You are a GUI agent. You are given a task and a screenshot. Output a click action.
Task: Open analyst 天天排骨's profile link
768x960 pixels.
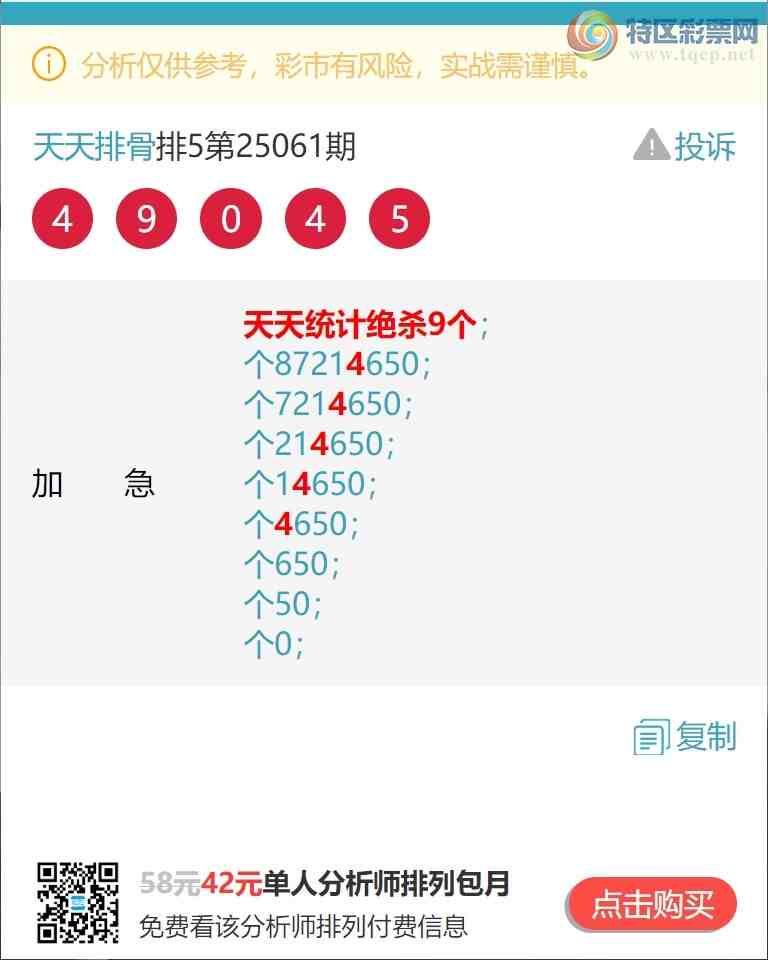pos(94,147)
